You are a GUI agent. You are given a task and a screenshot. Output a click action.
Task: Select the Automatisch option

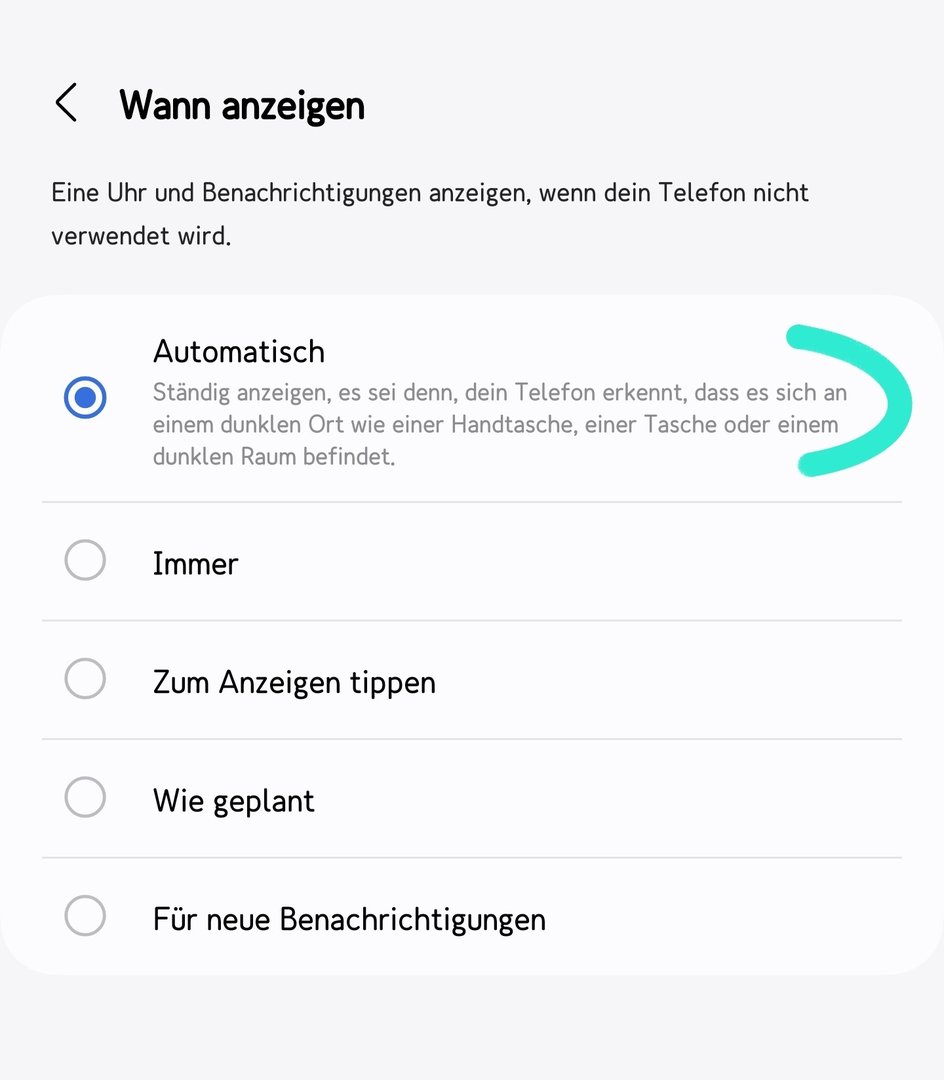point(85,398)
